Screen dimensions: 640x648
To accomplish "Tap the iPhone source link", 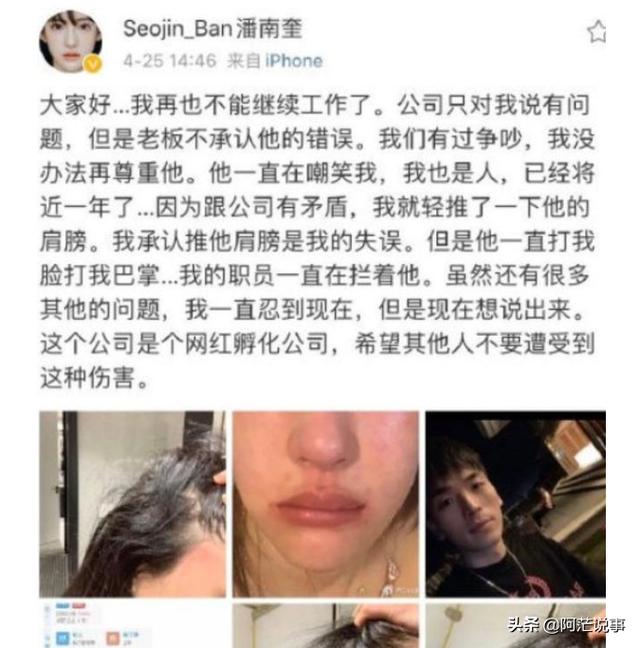I will pyautogui.click(x=294, y=61).
